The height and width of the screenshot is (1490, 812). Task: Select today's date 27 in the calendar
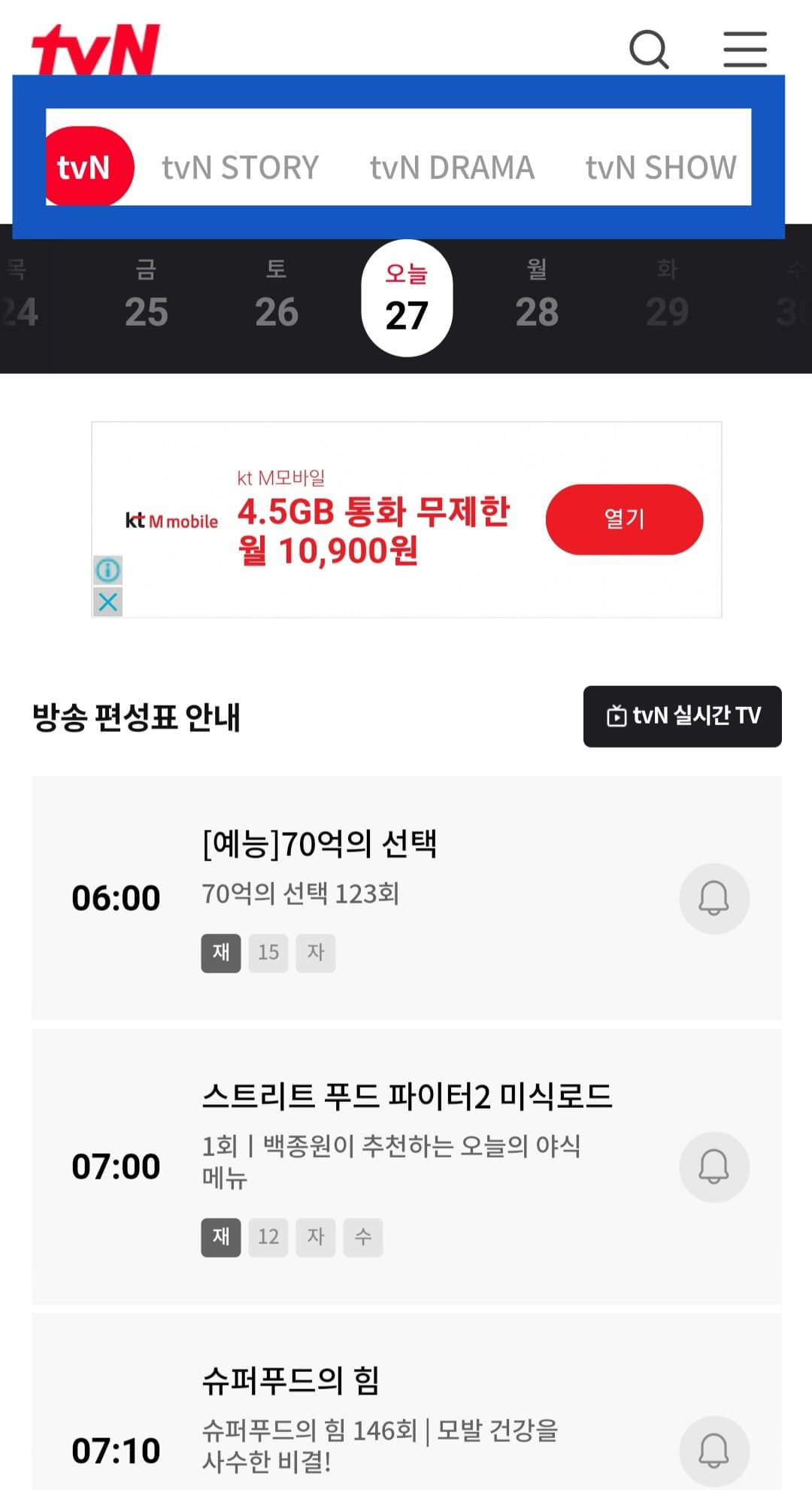tap(407, 298)
